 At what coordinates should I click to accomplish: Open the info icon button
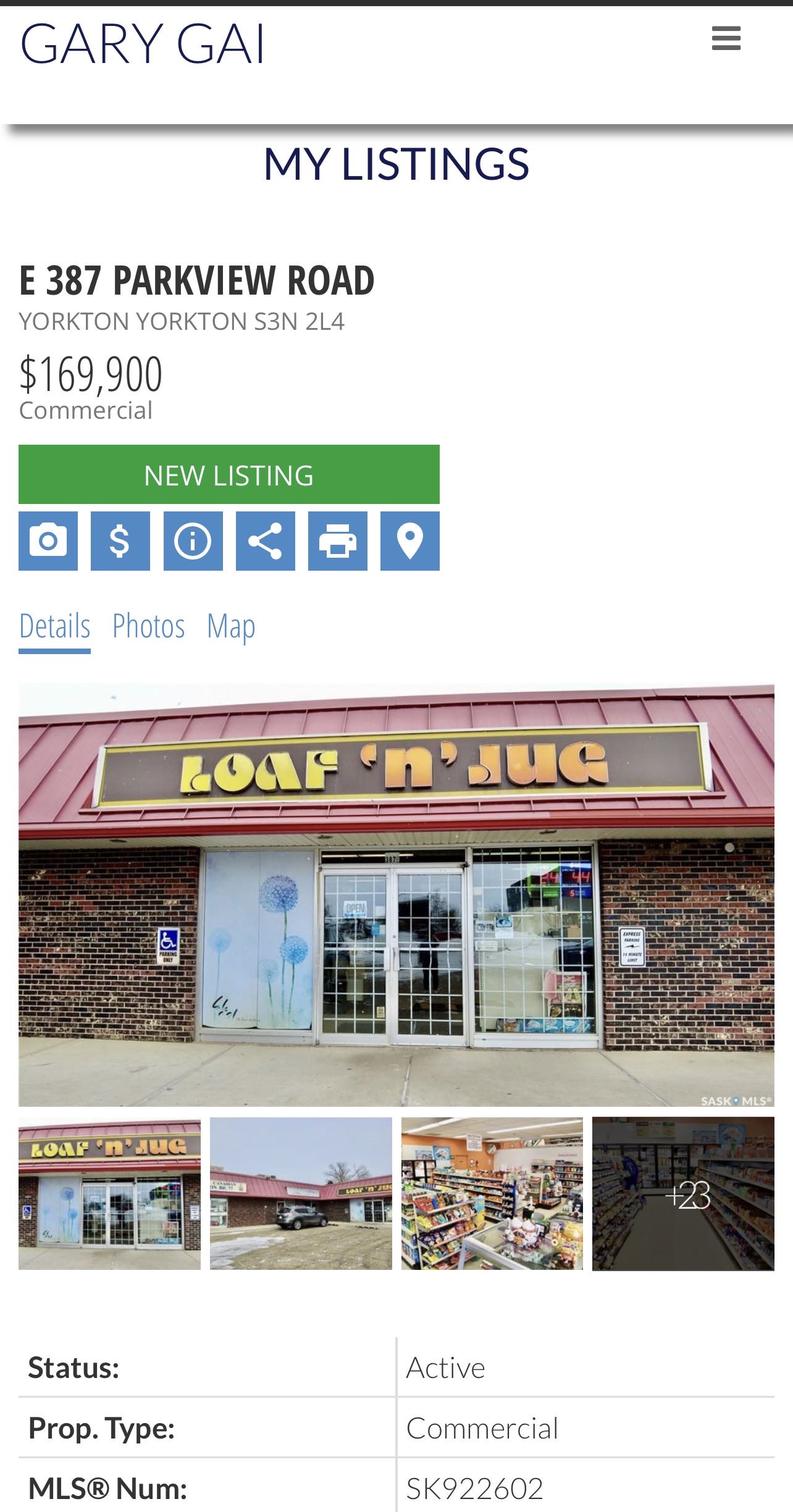[193, 541]
